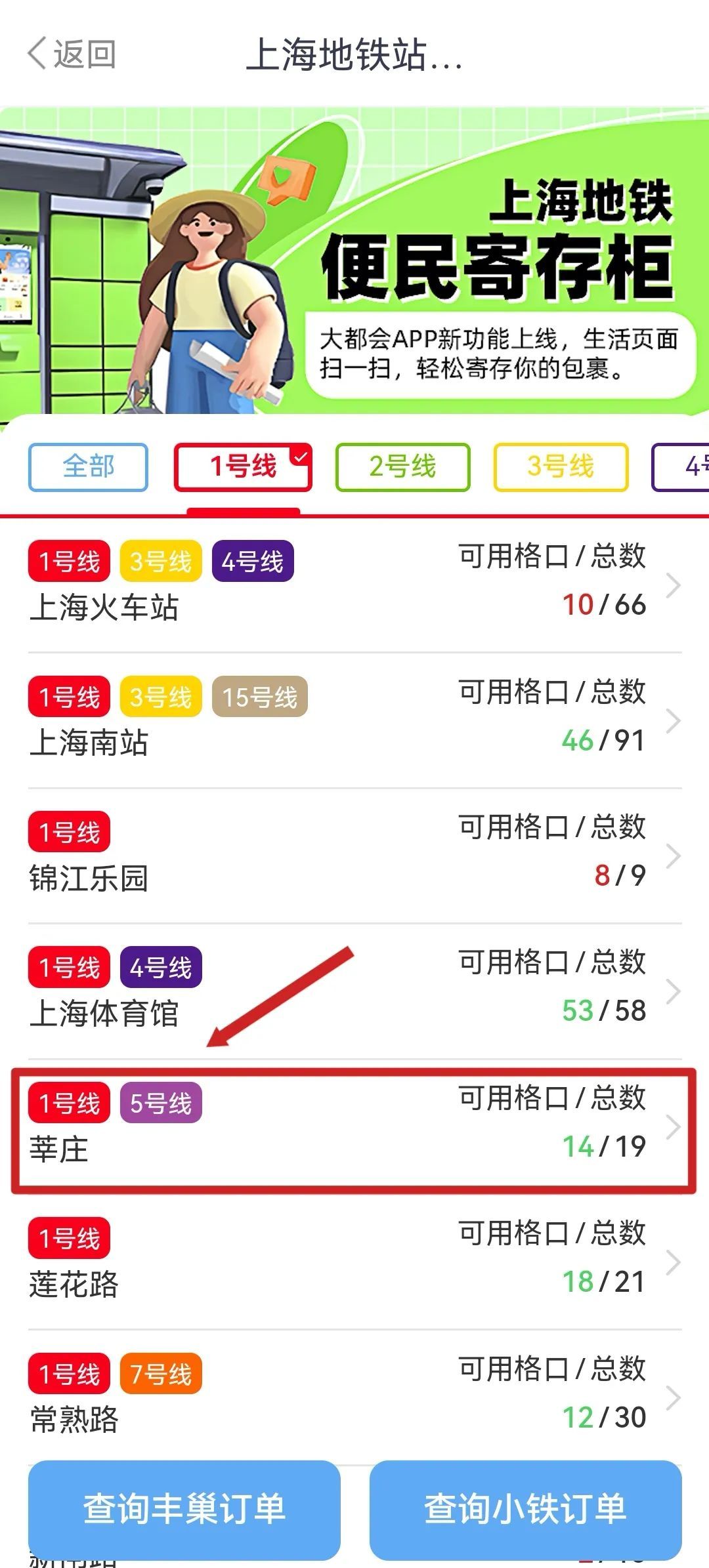Viewport: 709px width, 1568px height.
Task: Open the 莲花路 station row
Action: point(354,1262)
